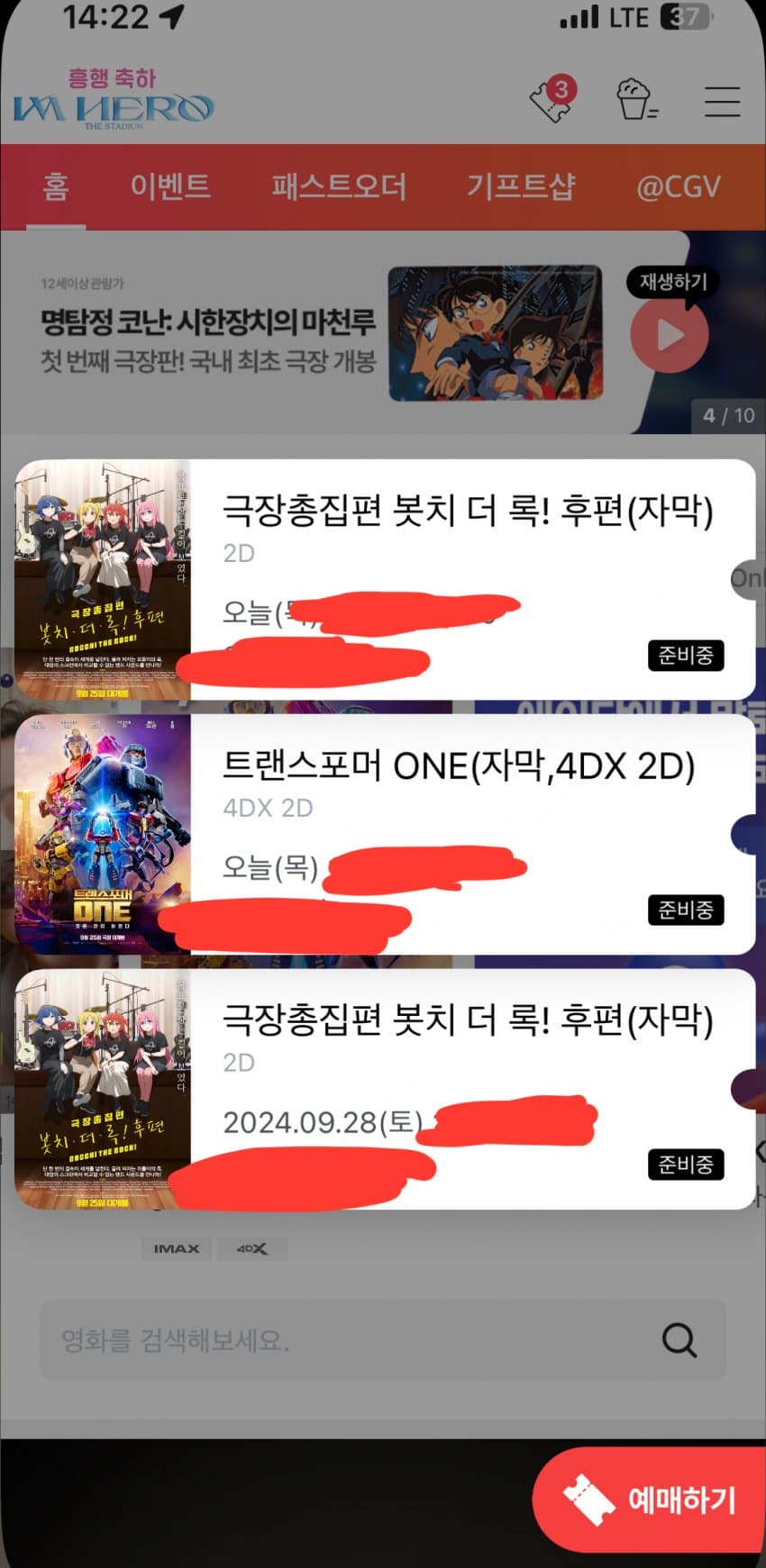Open the hamburger menu
The image size is (766, 1568).
tap(722, 101)
